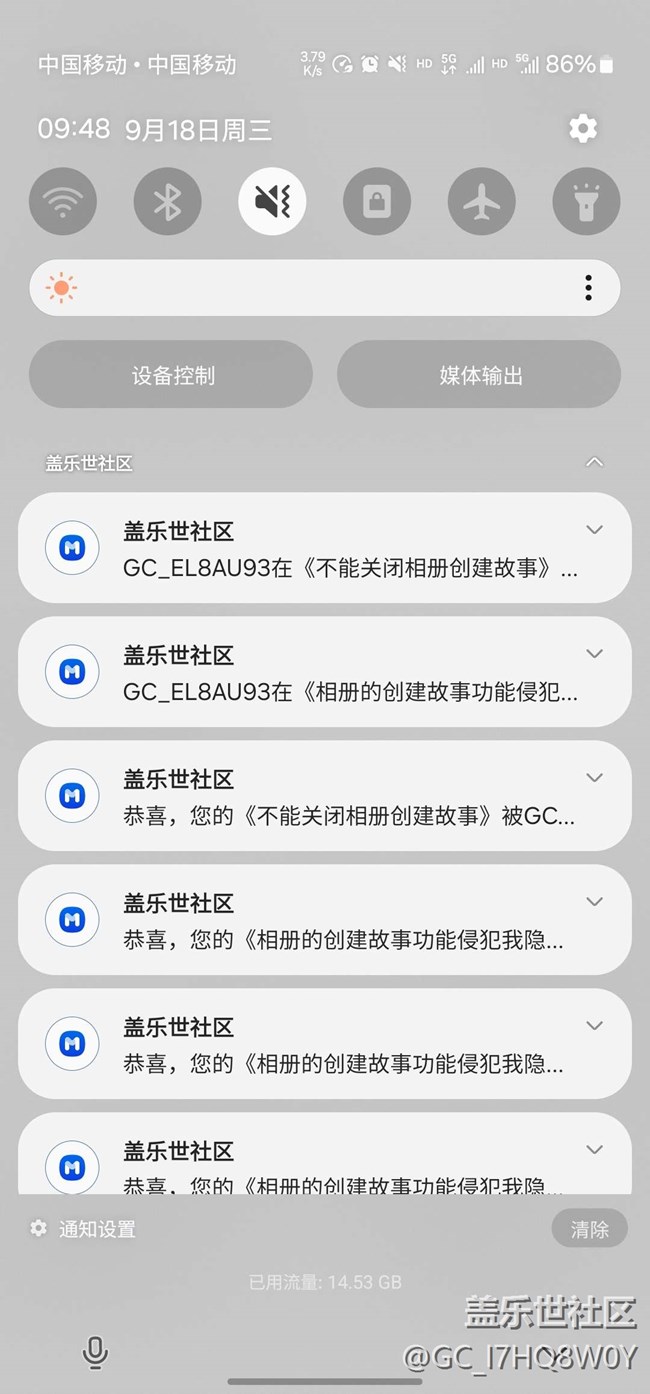Turn on Bluetooth quick setting
The image size is (650, 1394).
click(168, 202)
